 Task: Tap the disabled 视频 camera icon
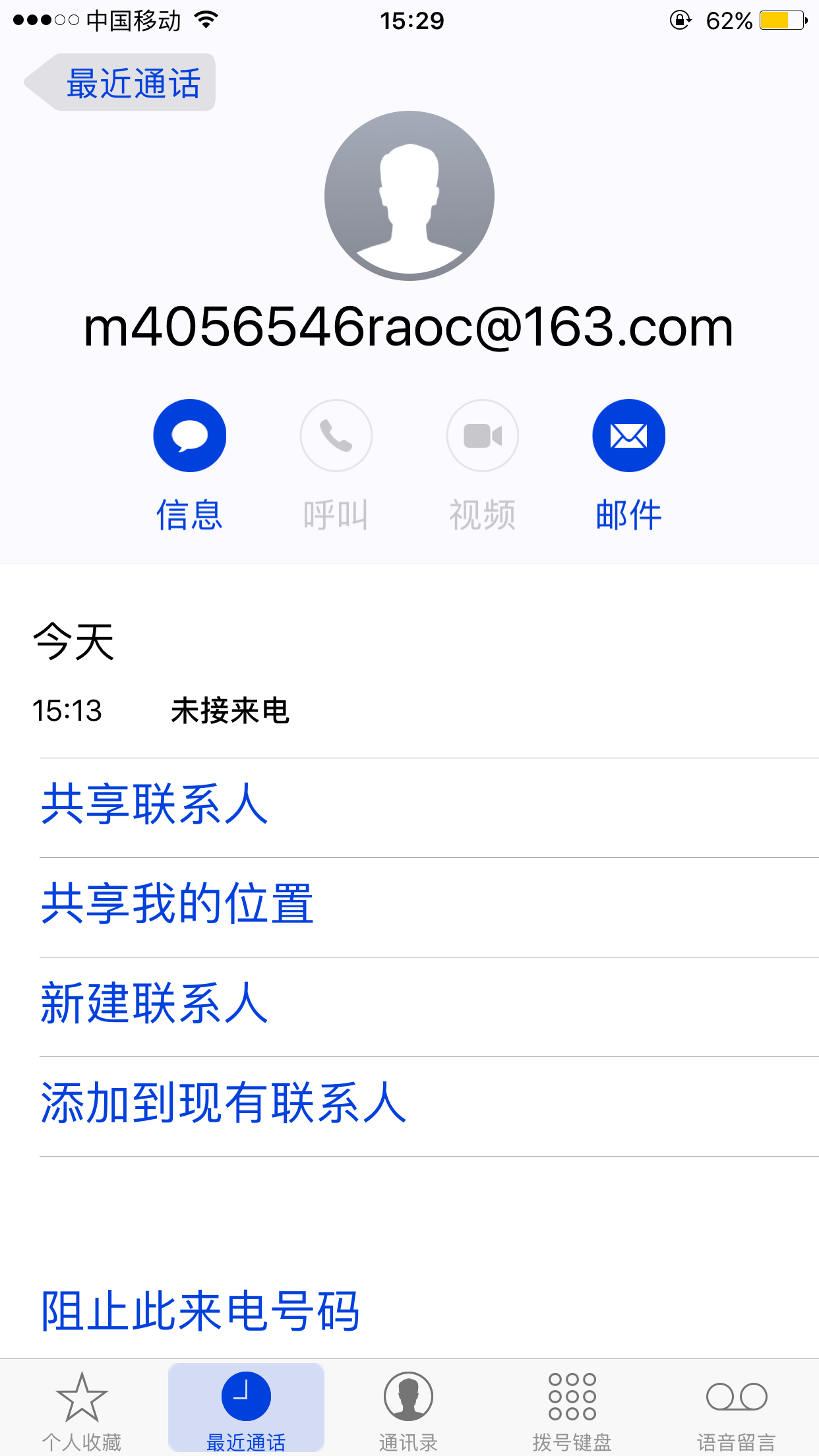coord(482,435)
